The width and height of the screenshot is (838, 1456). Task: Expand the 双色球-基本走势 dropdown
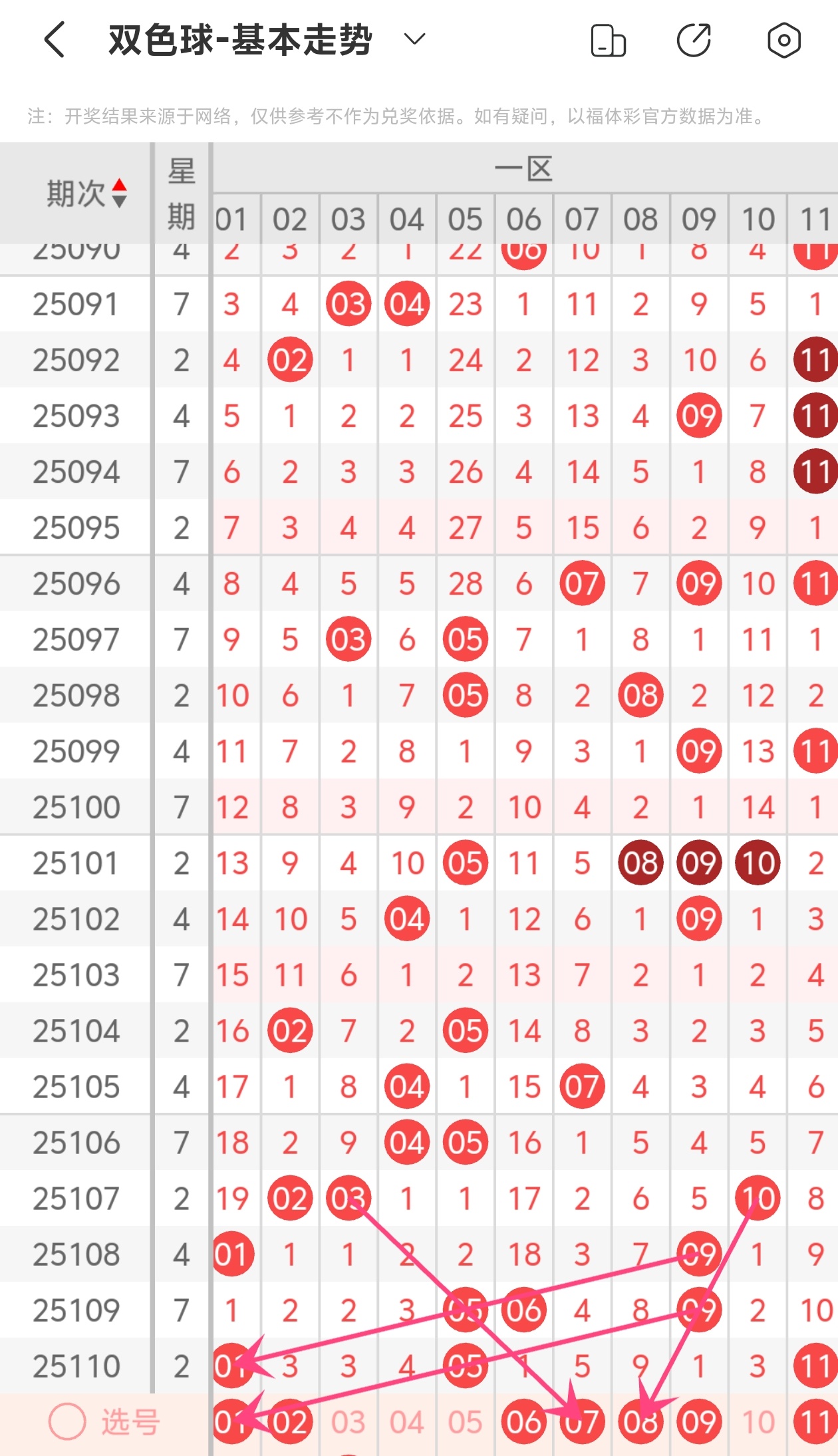coord(414,40)
